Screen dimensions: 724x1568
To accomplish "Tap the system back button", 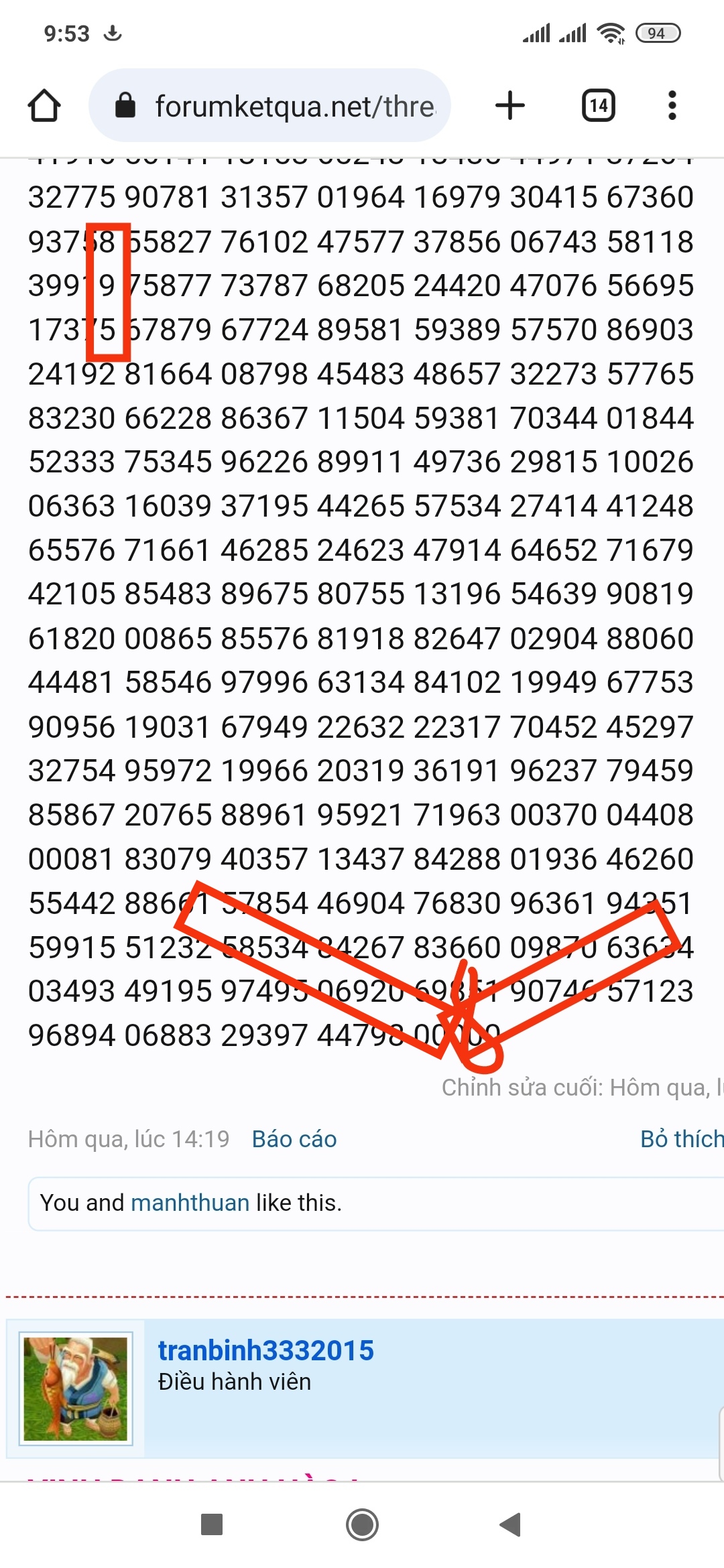I will (x=511, y=1524).
